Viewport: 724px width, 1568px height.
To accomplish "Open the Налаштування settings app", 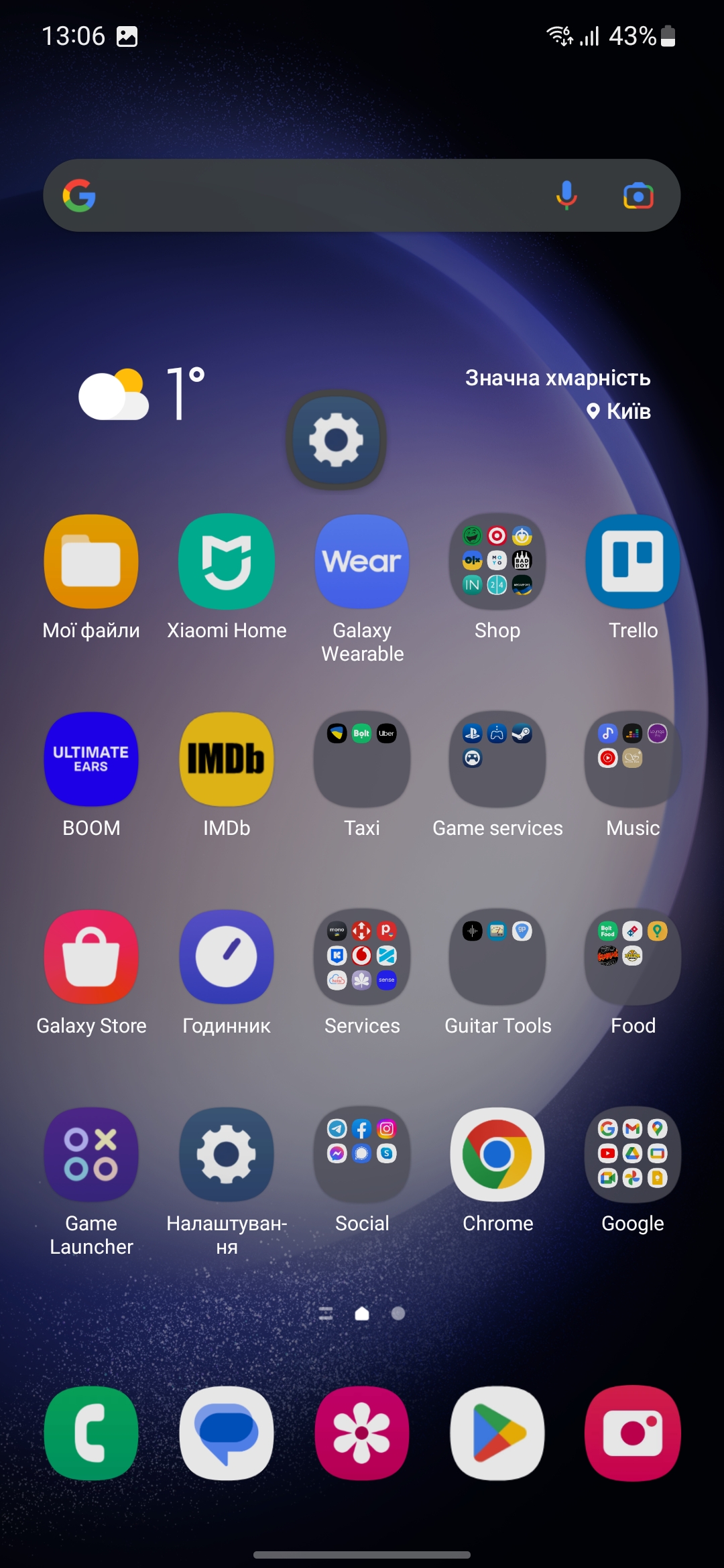I will [x=227, y=1155].
